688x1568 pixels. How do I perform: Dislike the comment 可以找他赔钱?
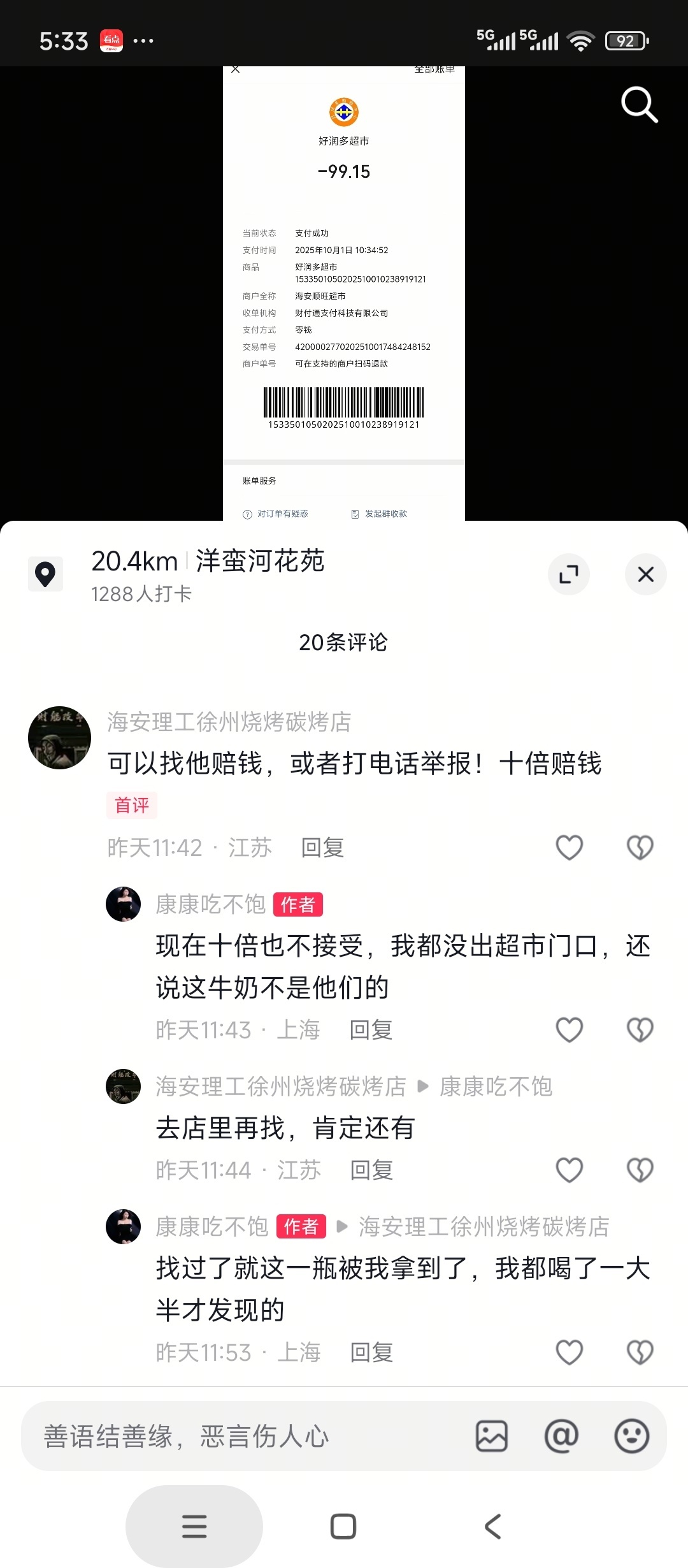pyautogui.click(x=640, y=848)
